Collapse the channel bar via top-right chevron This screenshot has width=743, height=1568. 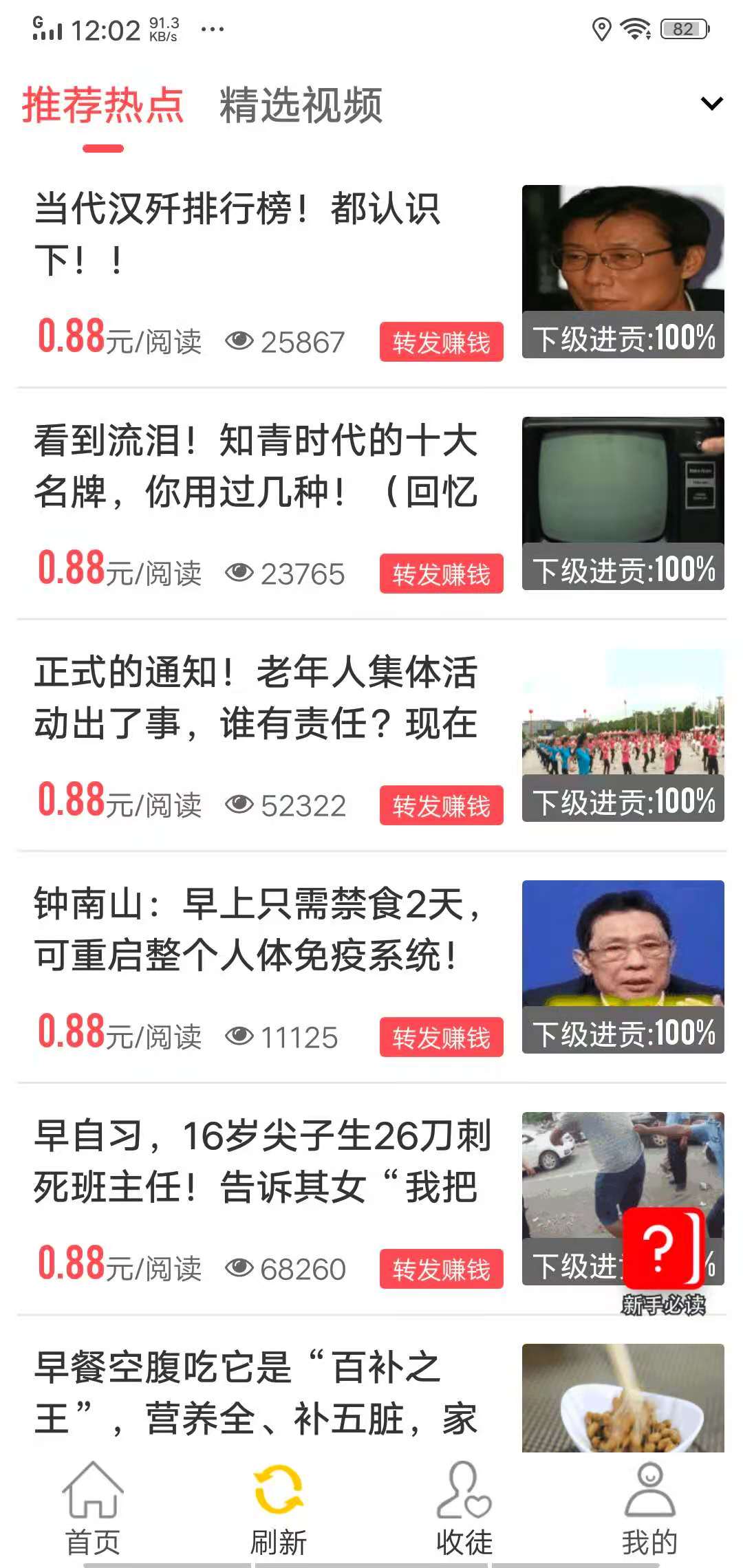[709, 103]
